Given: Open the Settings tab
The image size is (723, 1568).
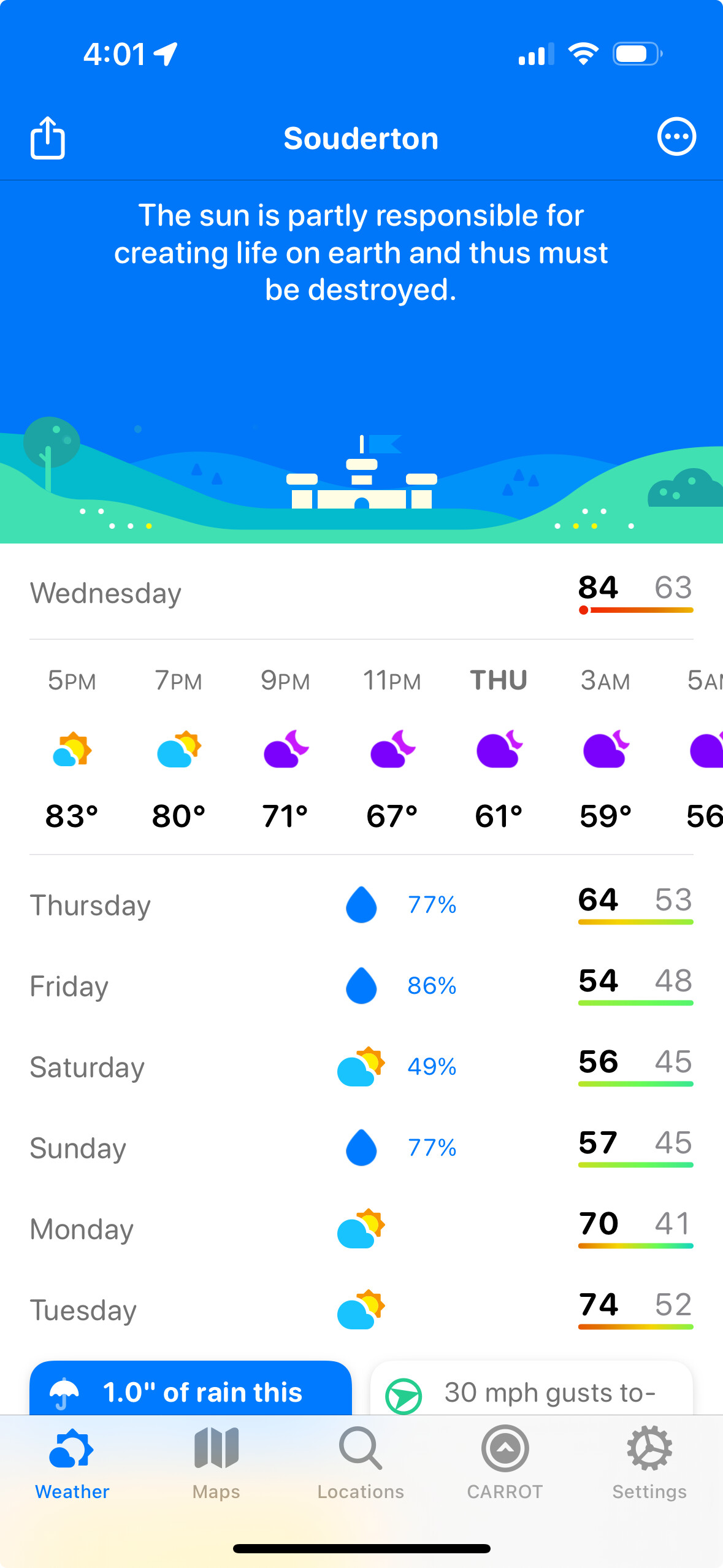Looking at the screenshot, I should (649, 1462).
